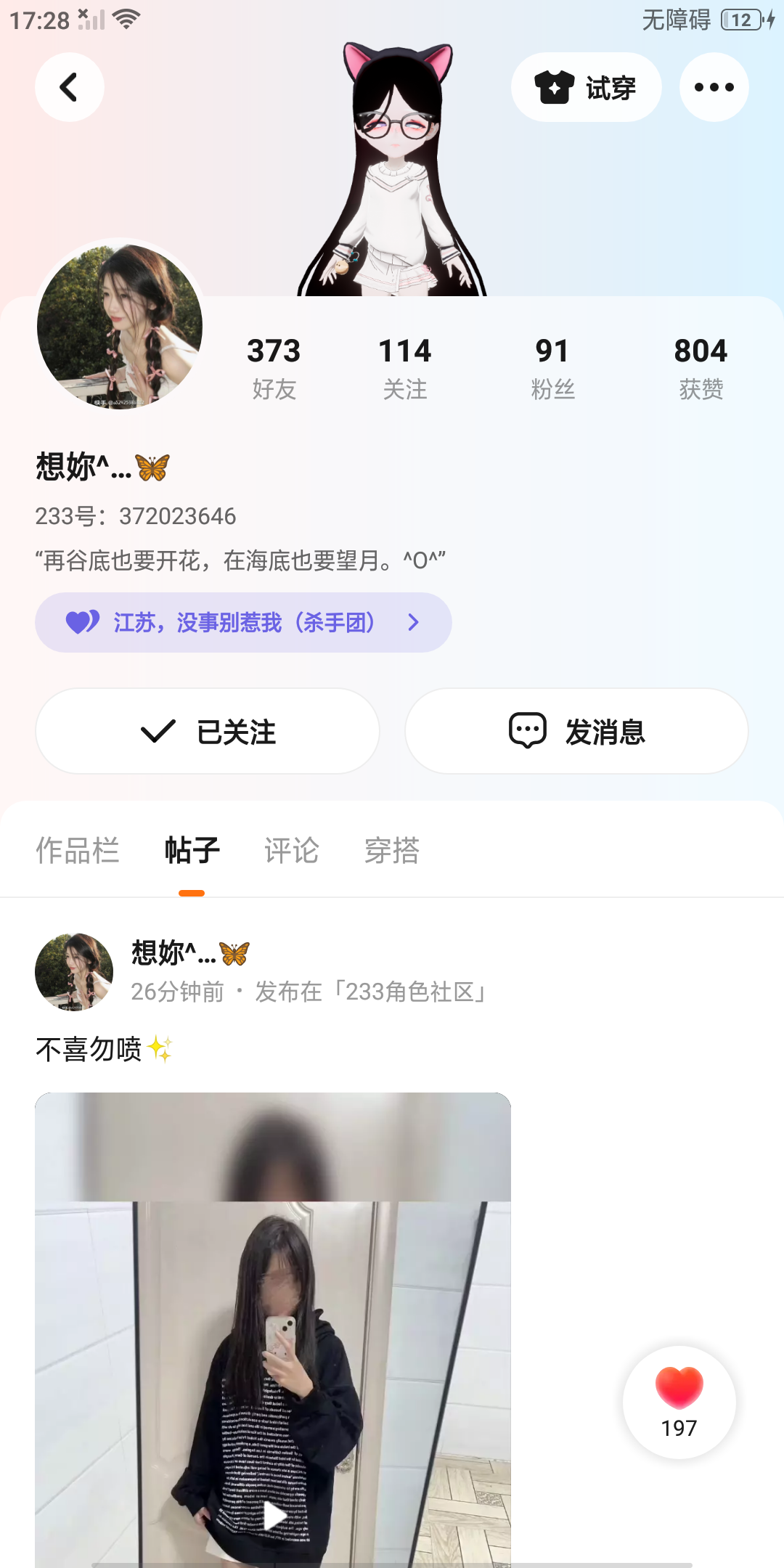Tap the 试穿 try-on button
This screenshot has height=1568, width=784.
click(x=586, y=87)
